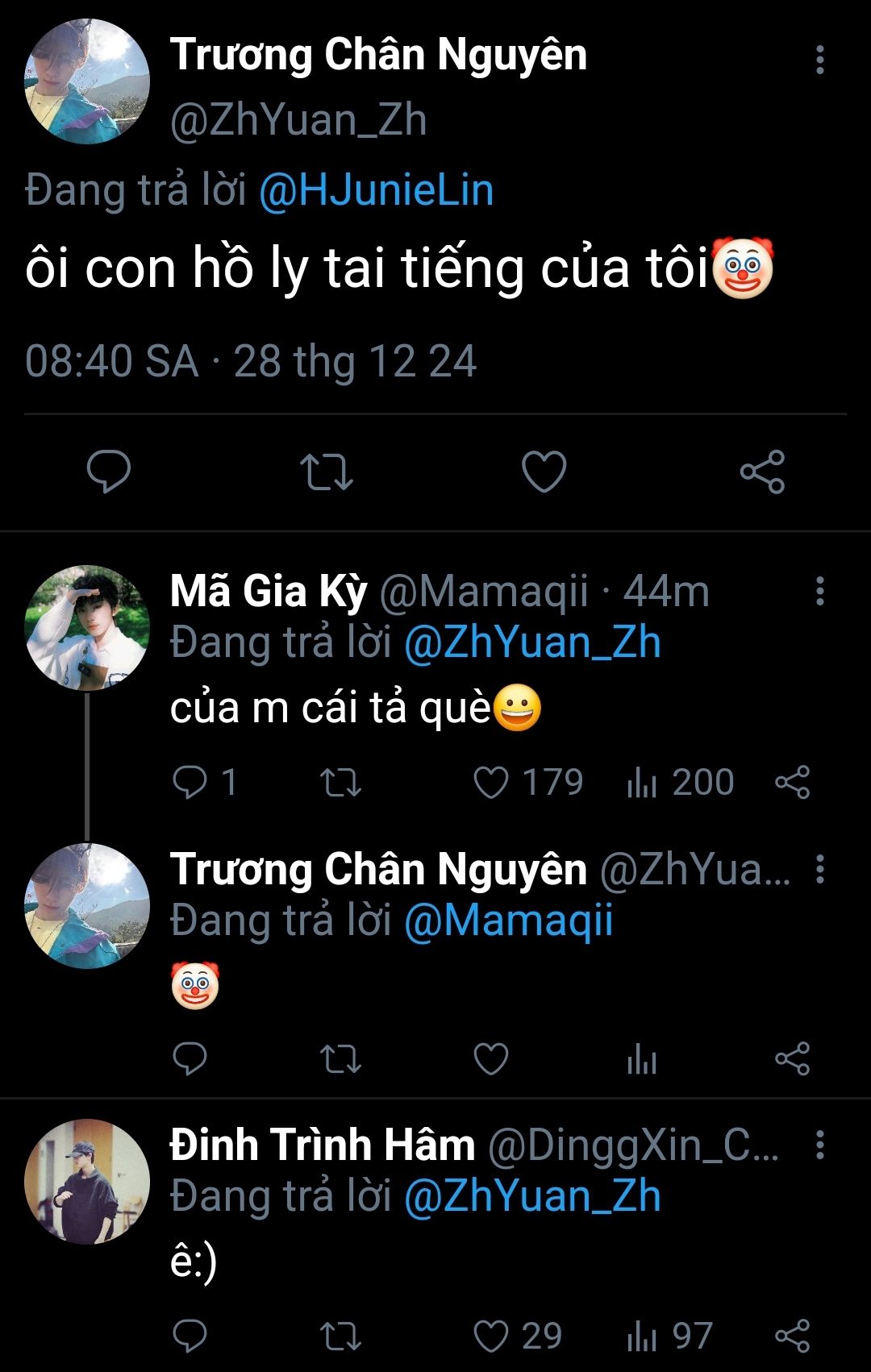The image size is (871, 1372).
Task: Share Đinh Trình Hâm's reply
Action: [792, 1337]
